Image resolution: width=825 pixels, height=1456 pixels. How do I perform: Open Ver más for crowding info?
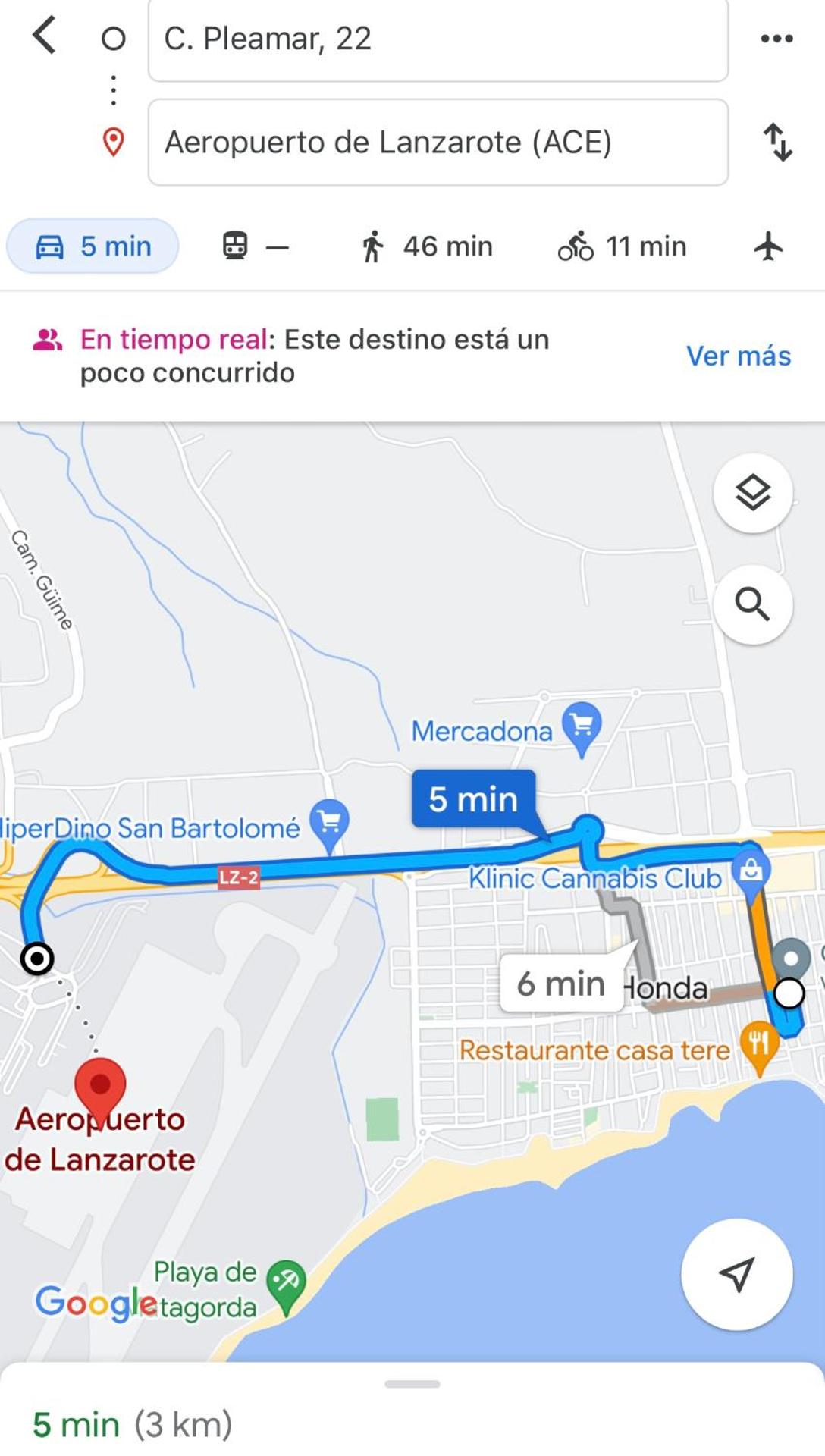pos(738,355)
